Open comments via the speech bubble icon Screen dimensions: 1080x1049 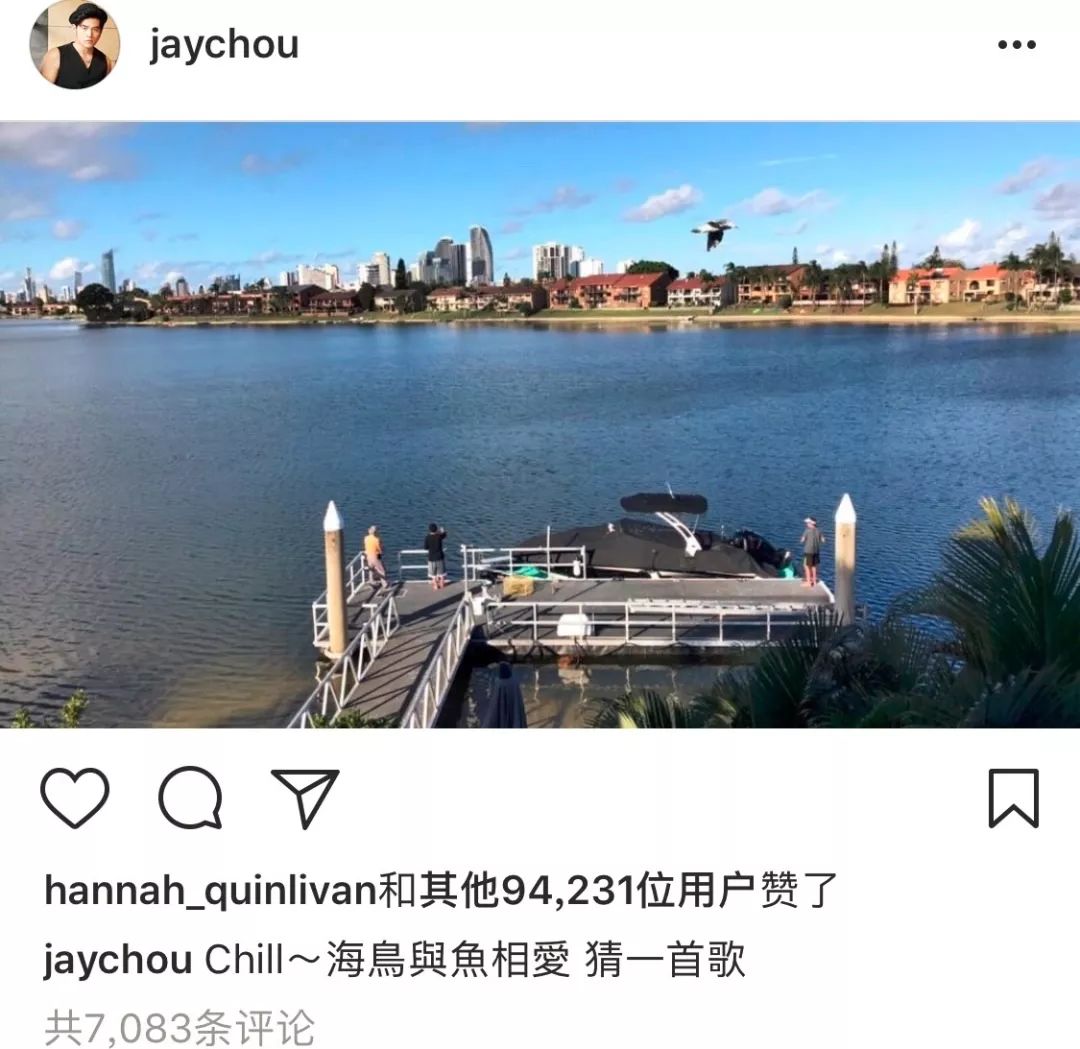[190, 798]
